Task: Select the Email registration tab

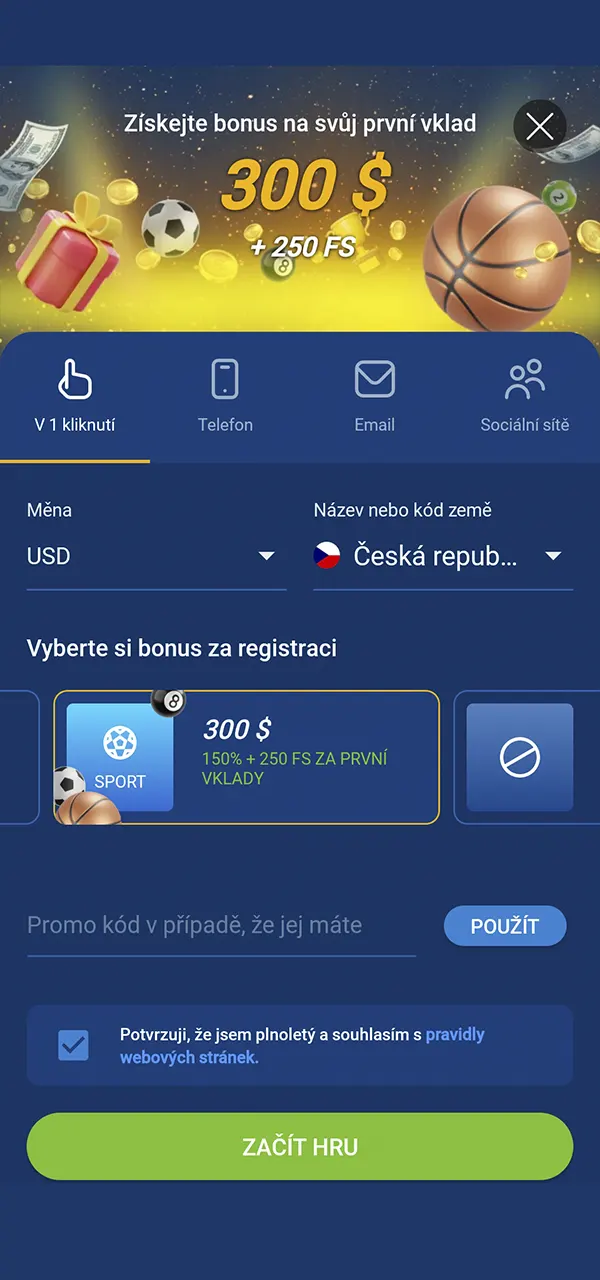Action: (375, 397)
